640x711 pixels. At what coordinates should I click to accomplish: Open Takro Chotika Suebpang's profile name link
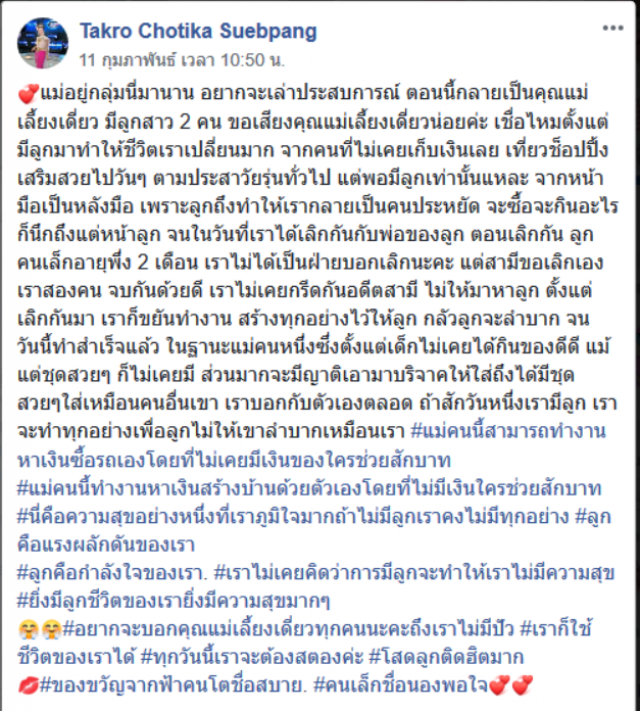tap(197, 31)
